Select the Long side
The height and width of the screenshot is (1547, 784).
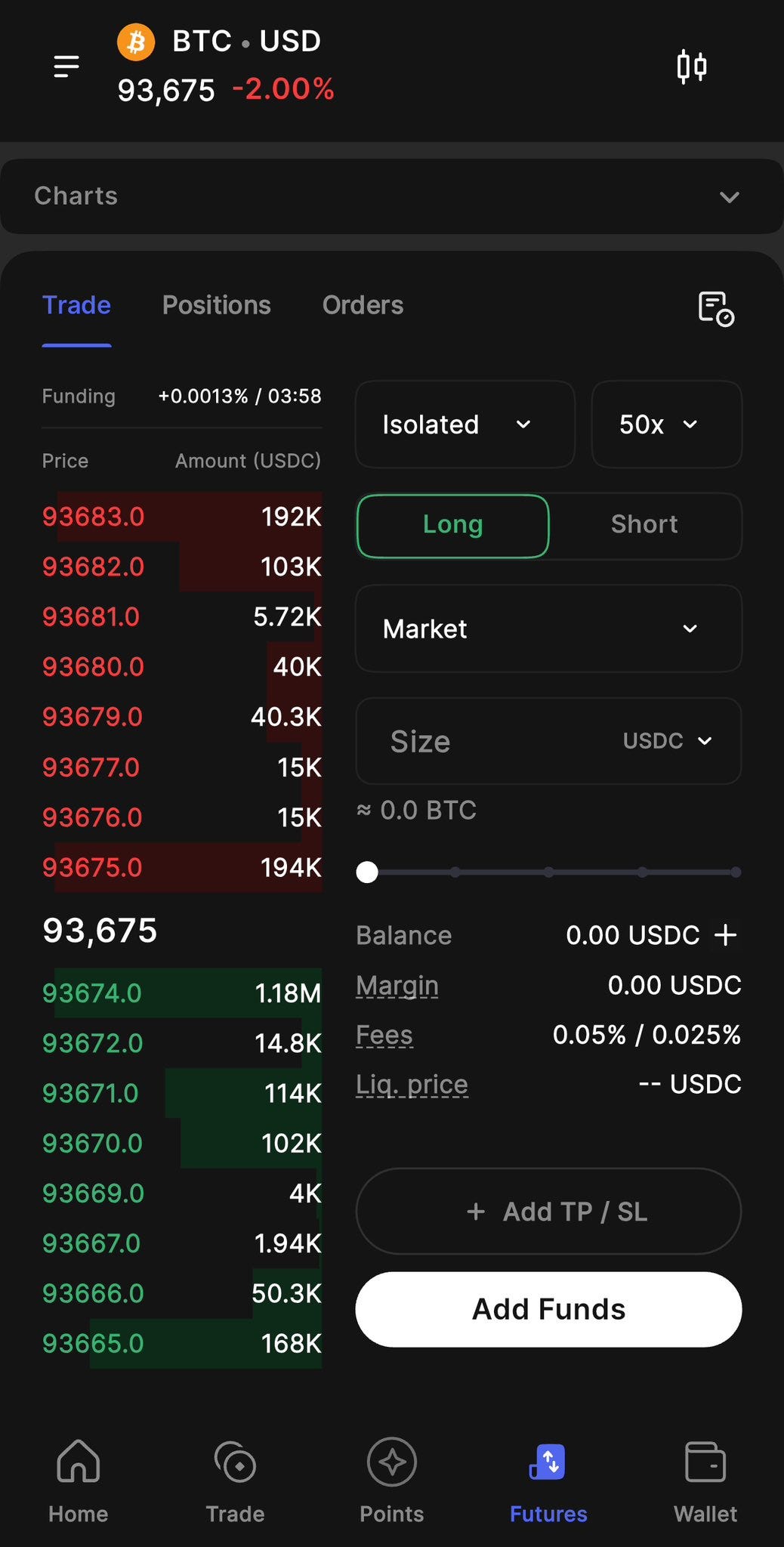coord(452,525)
